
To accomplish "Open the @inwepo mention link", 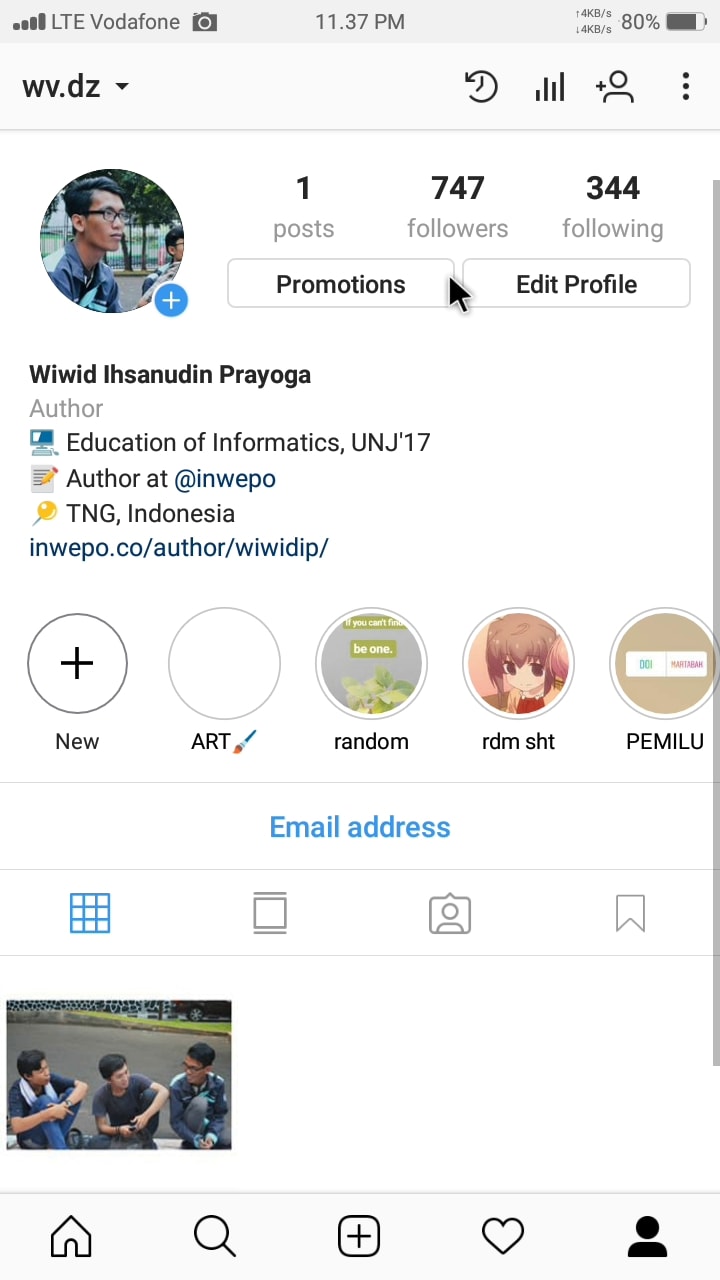I will pos(225,479).
